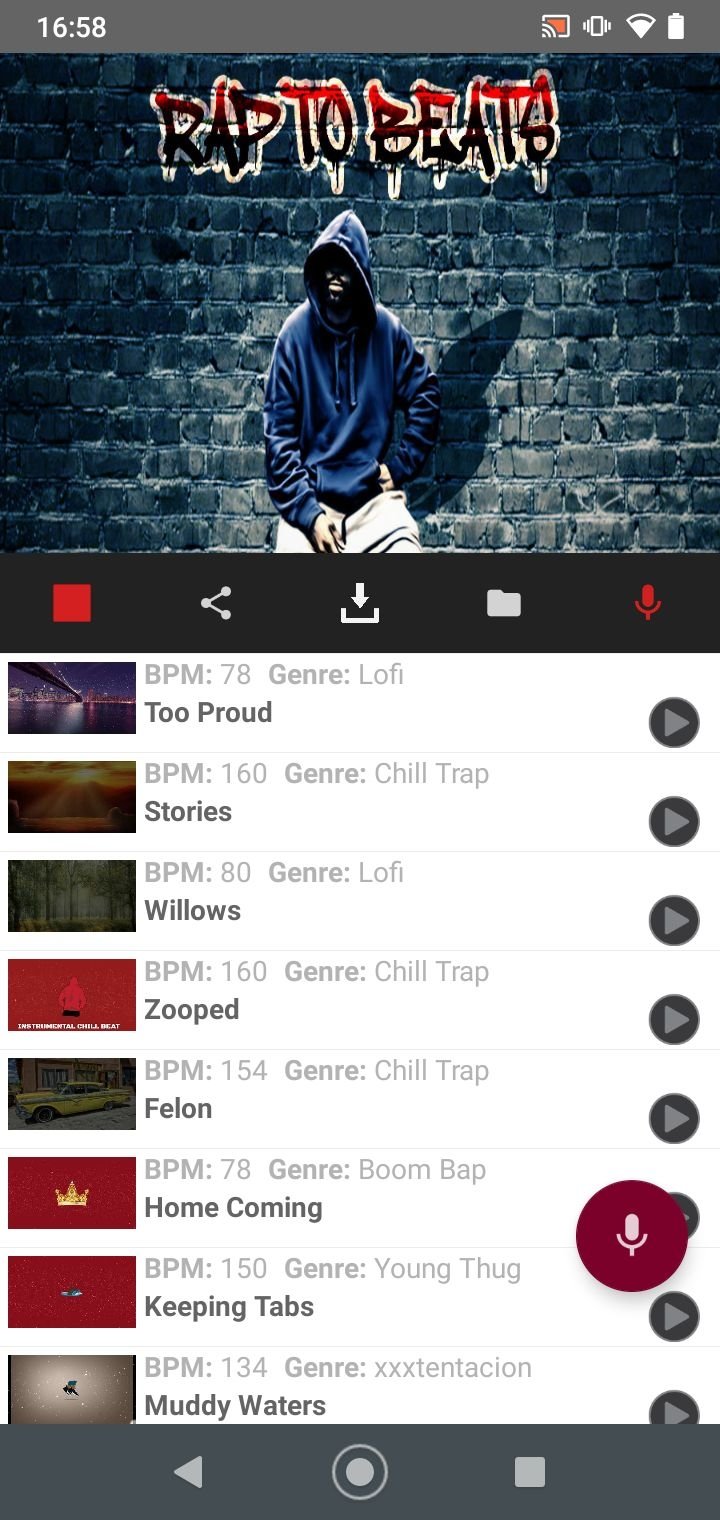Screen dimensions: 720x1520
Task: Tap the red stop button
Action: pos(72,603)
